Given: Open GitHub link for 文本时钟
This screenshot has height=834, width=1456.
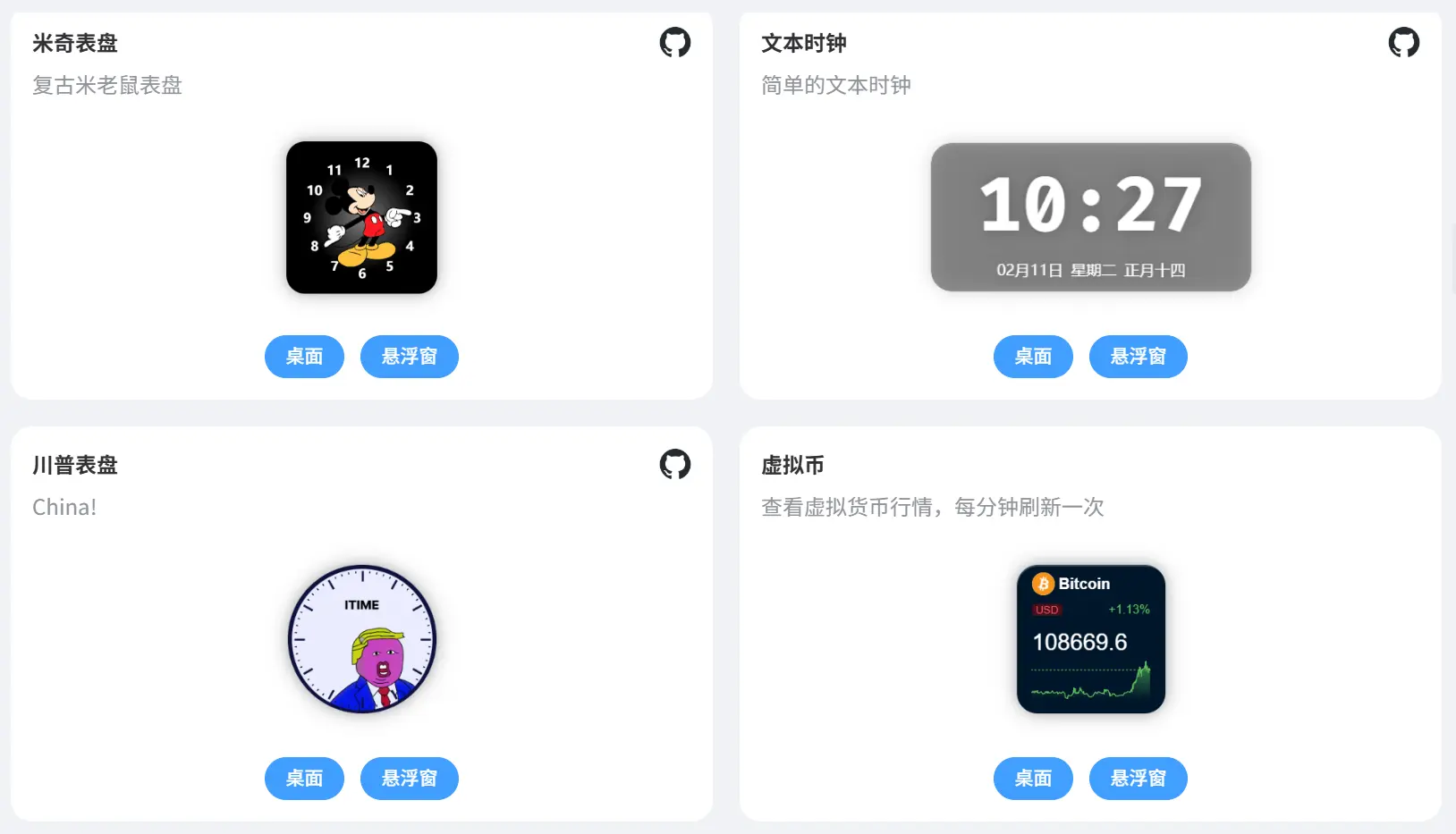Looking at the screenshot, I should [x=1403, y=42].
